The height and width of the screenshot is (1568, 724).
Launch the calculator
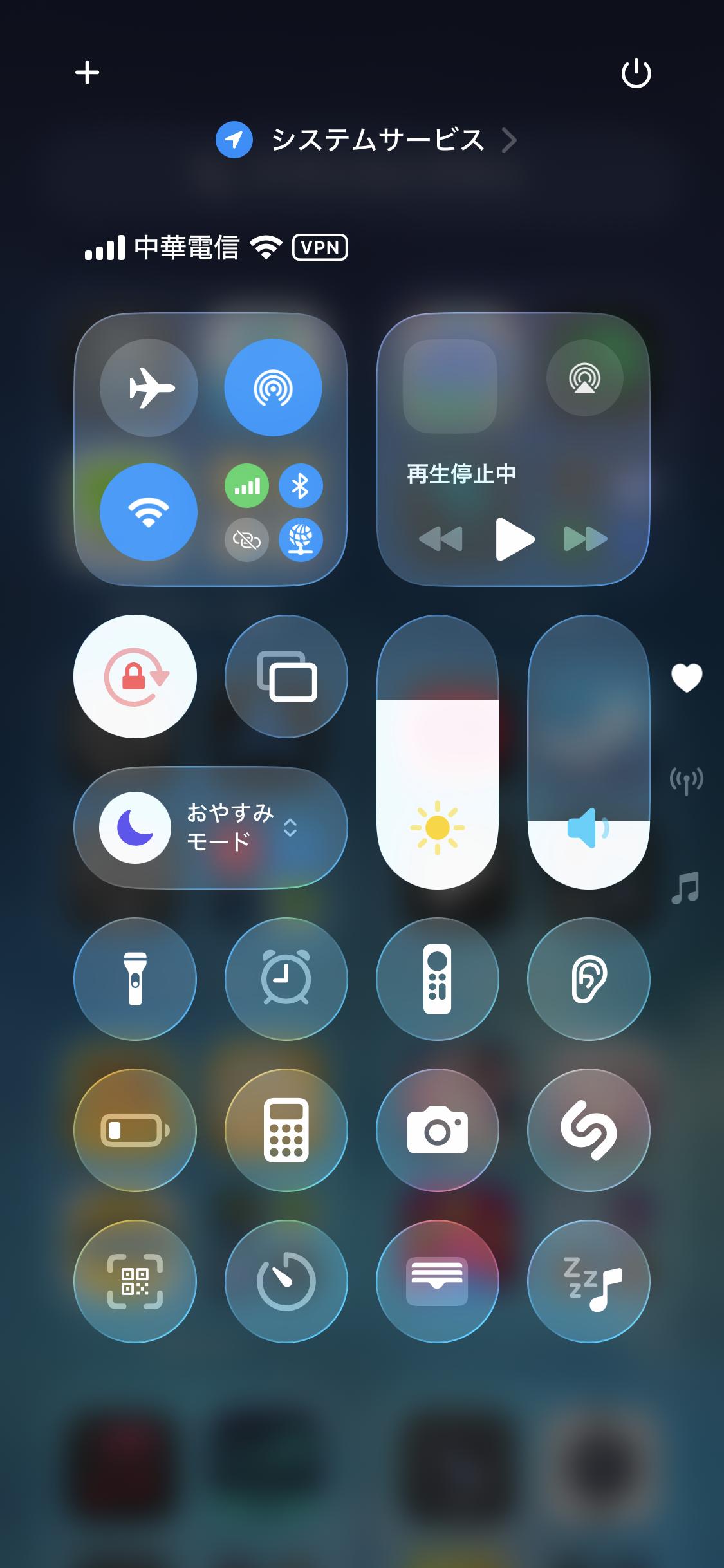tap(286, 1130)
